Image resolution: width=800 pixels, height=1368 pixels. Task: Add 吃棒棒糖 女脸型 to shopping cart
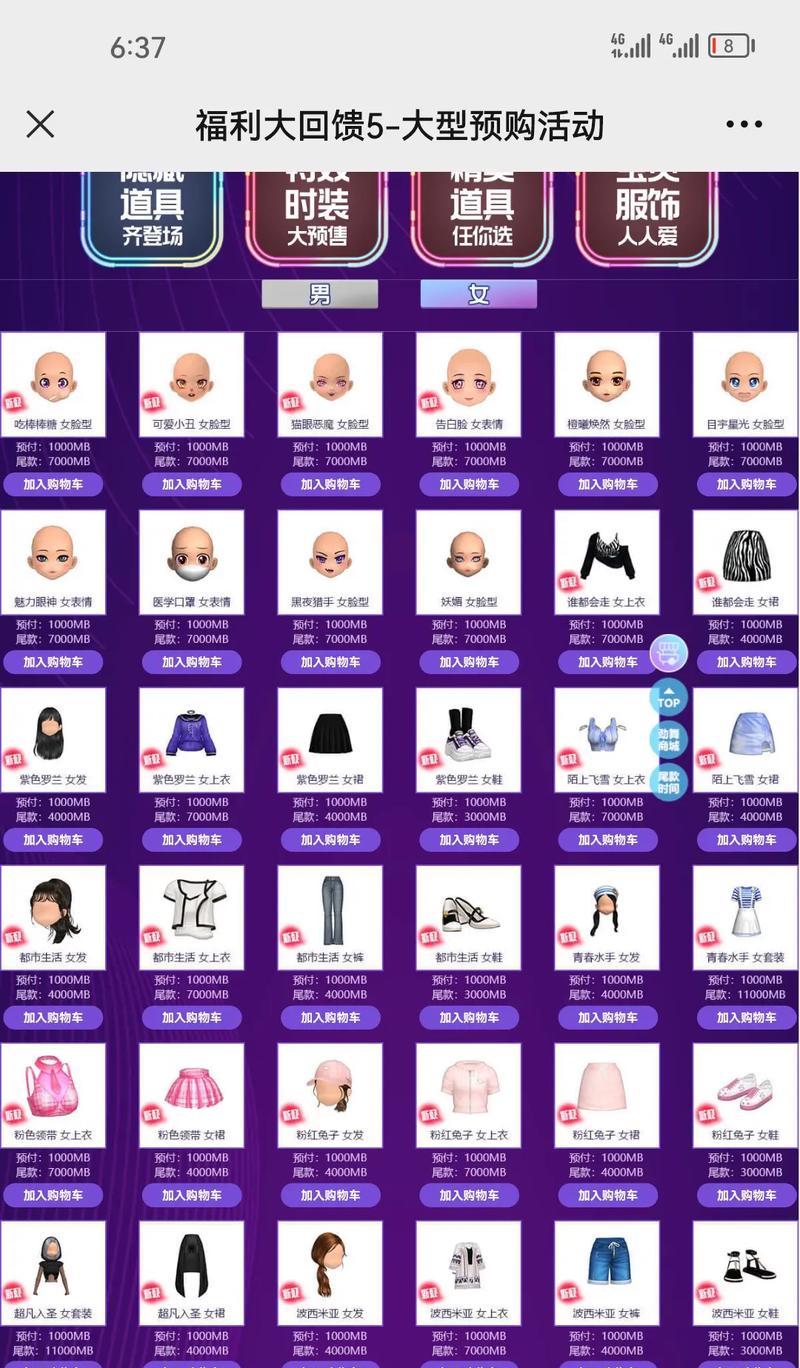53,485
